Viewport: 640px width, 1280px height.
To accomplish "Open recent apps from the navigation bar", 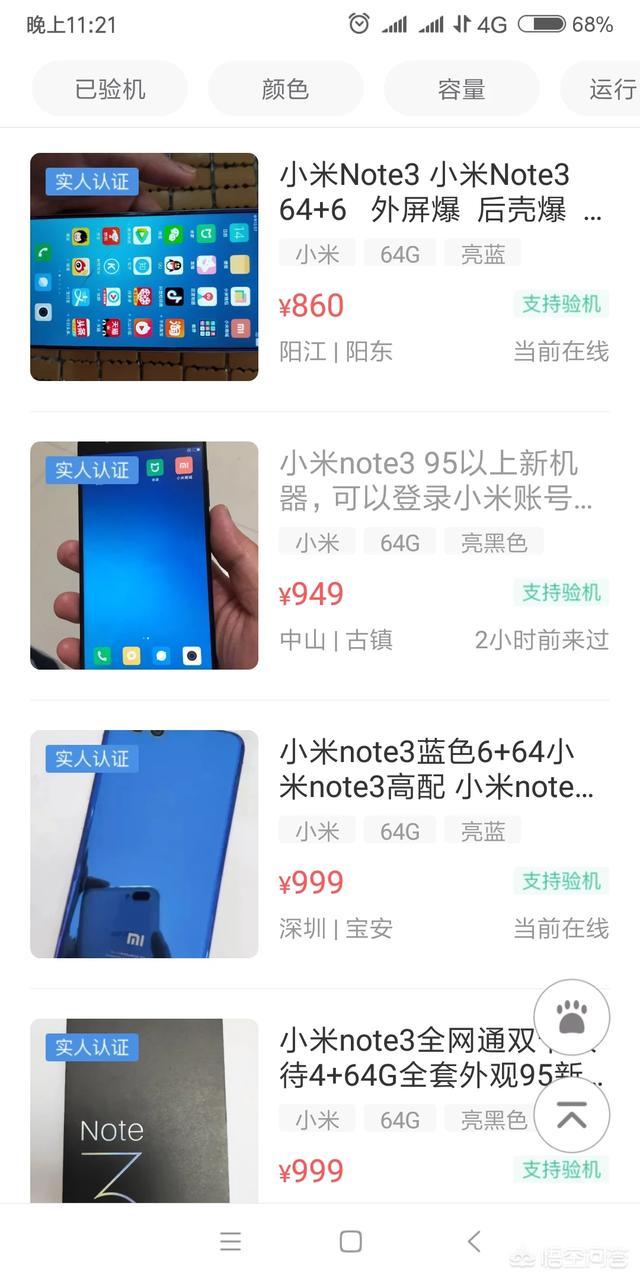I will point(231,1241).
